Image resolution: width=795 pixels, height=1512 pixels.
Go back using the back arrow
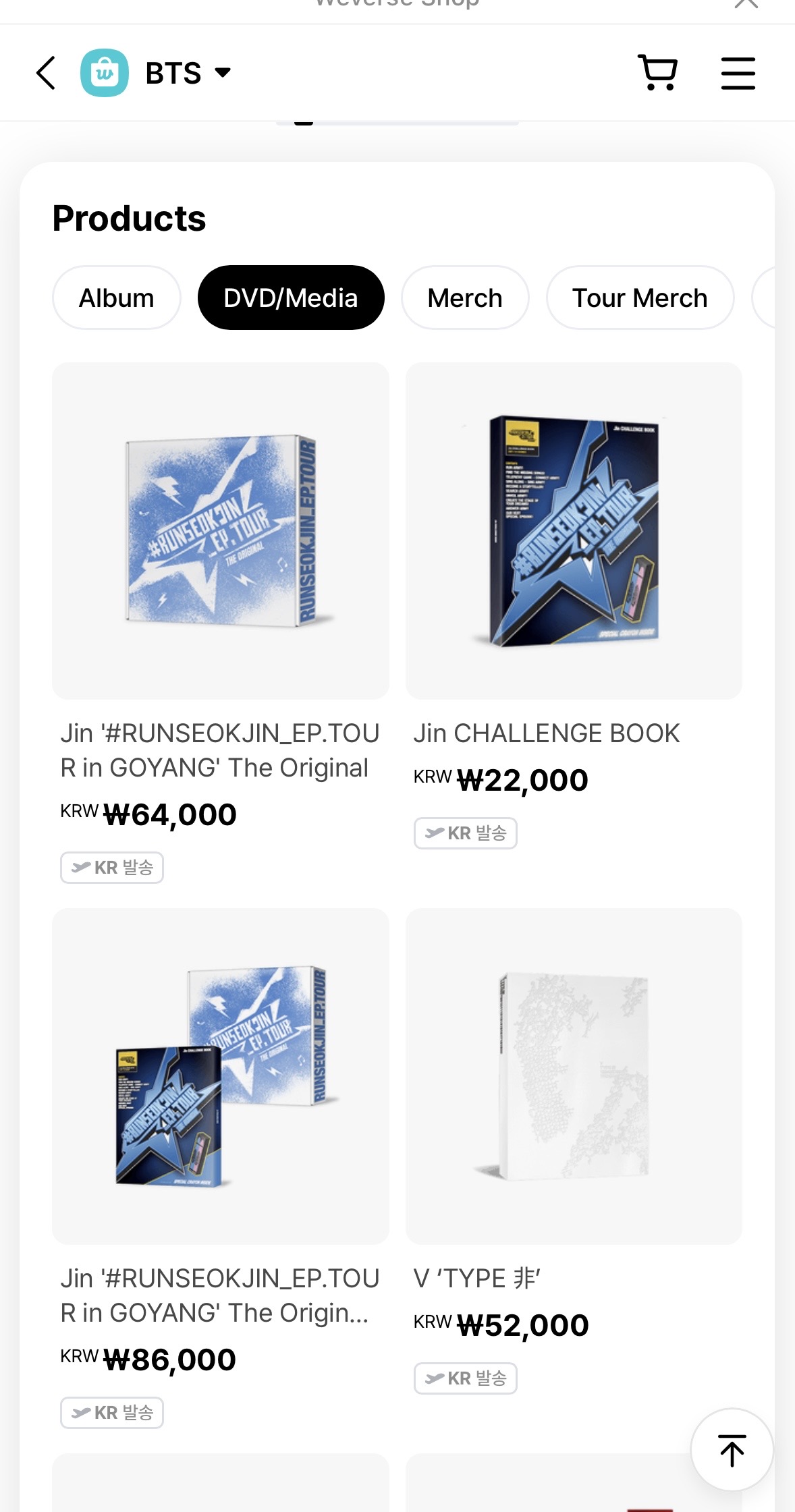click(x=45, y=73)
